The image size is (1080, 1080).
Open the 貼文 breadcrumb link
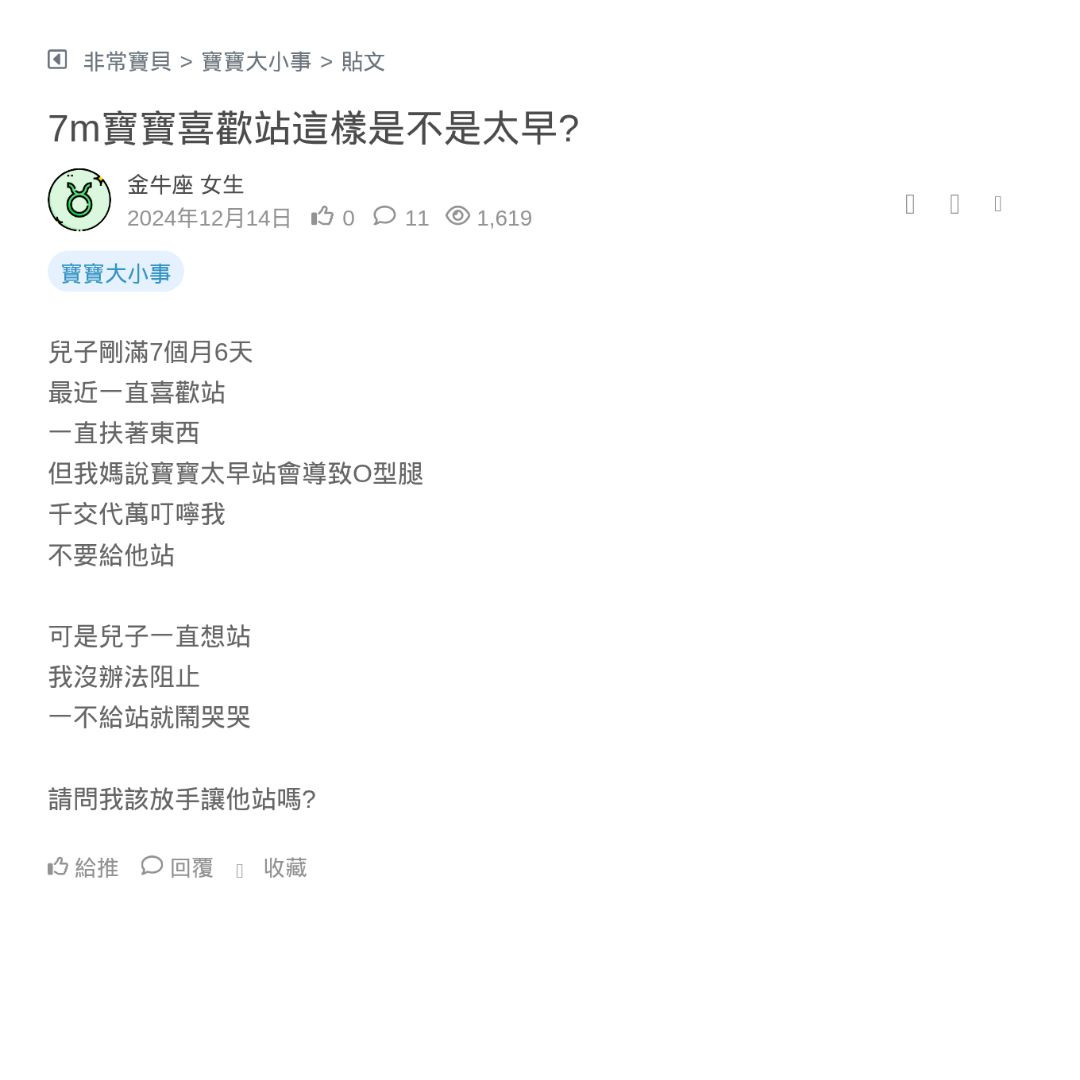point(362,62)
